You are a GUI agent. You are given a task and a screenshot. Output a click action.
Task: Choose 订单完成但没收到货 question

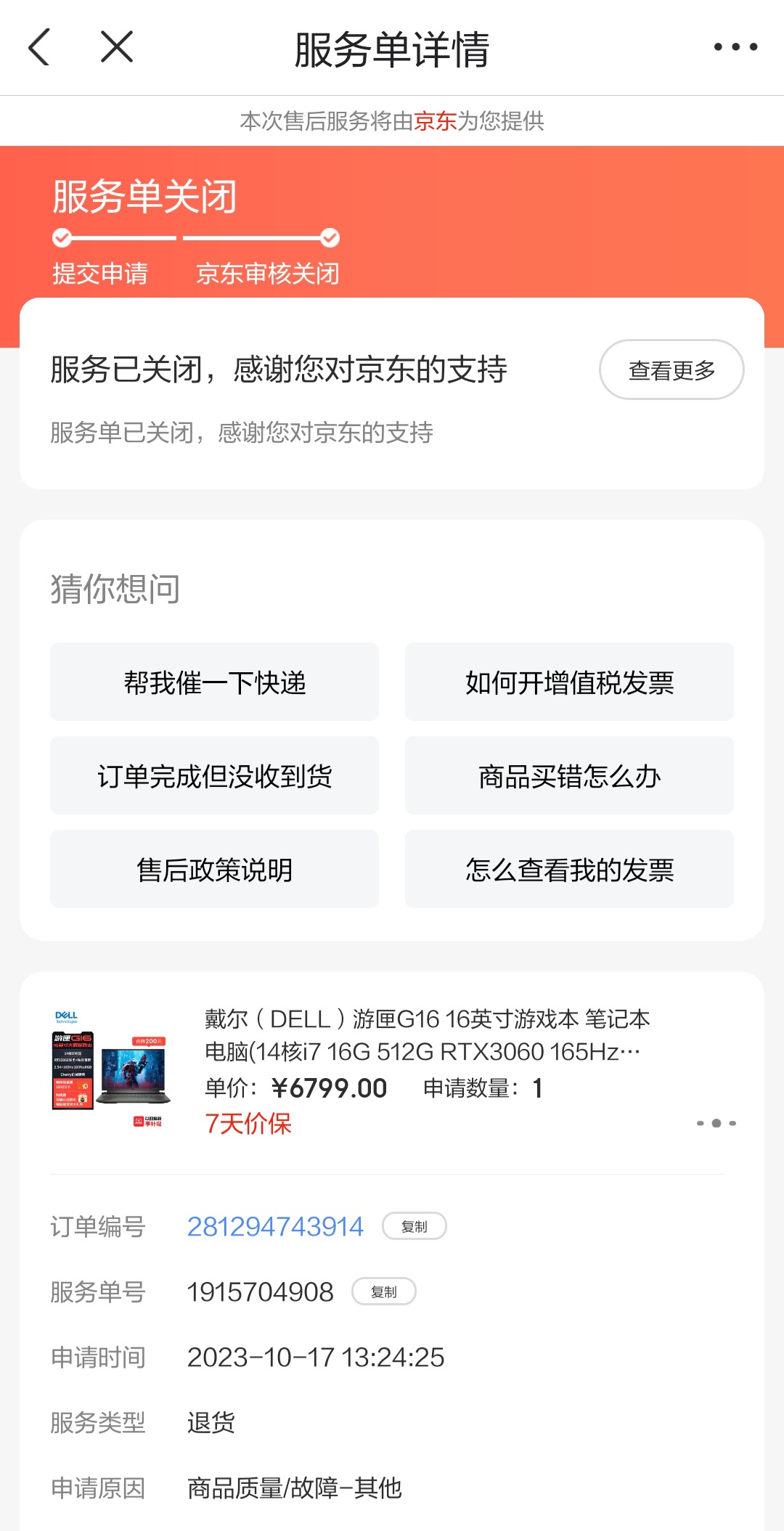[x=214, y=776]
